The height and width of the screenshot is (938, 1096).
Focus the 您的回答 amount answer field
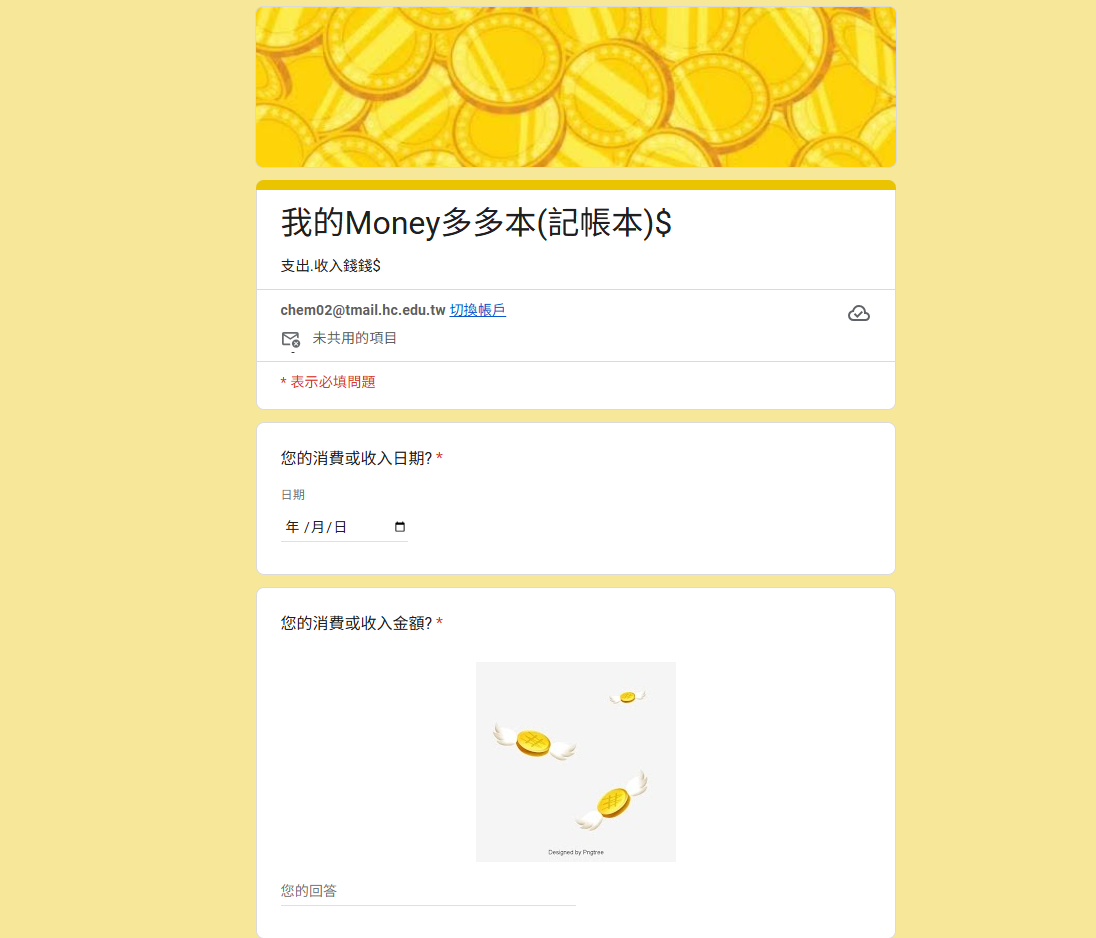[x=427, y=890]
